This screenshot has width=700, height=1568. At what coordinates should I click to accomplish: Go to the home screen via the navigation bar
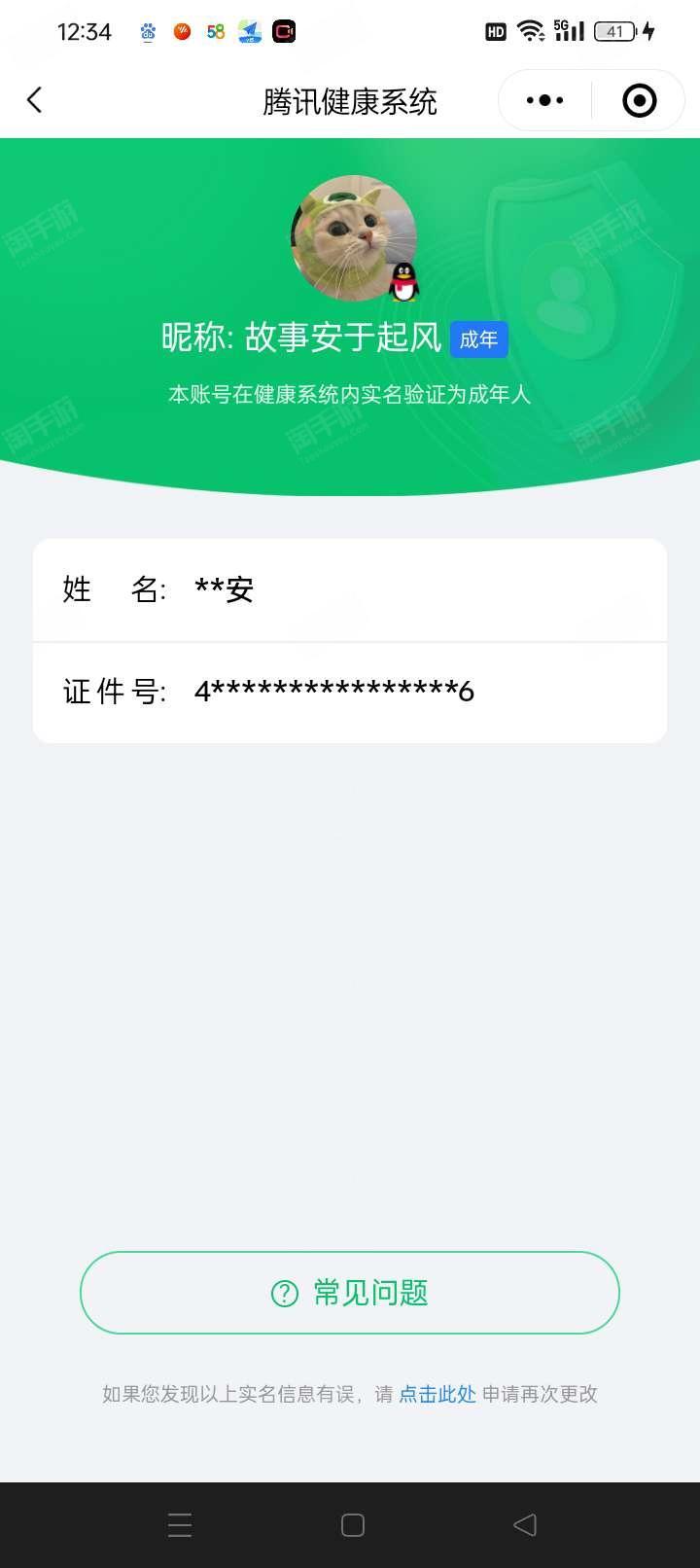tap(353, 1524)
